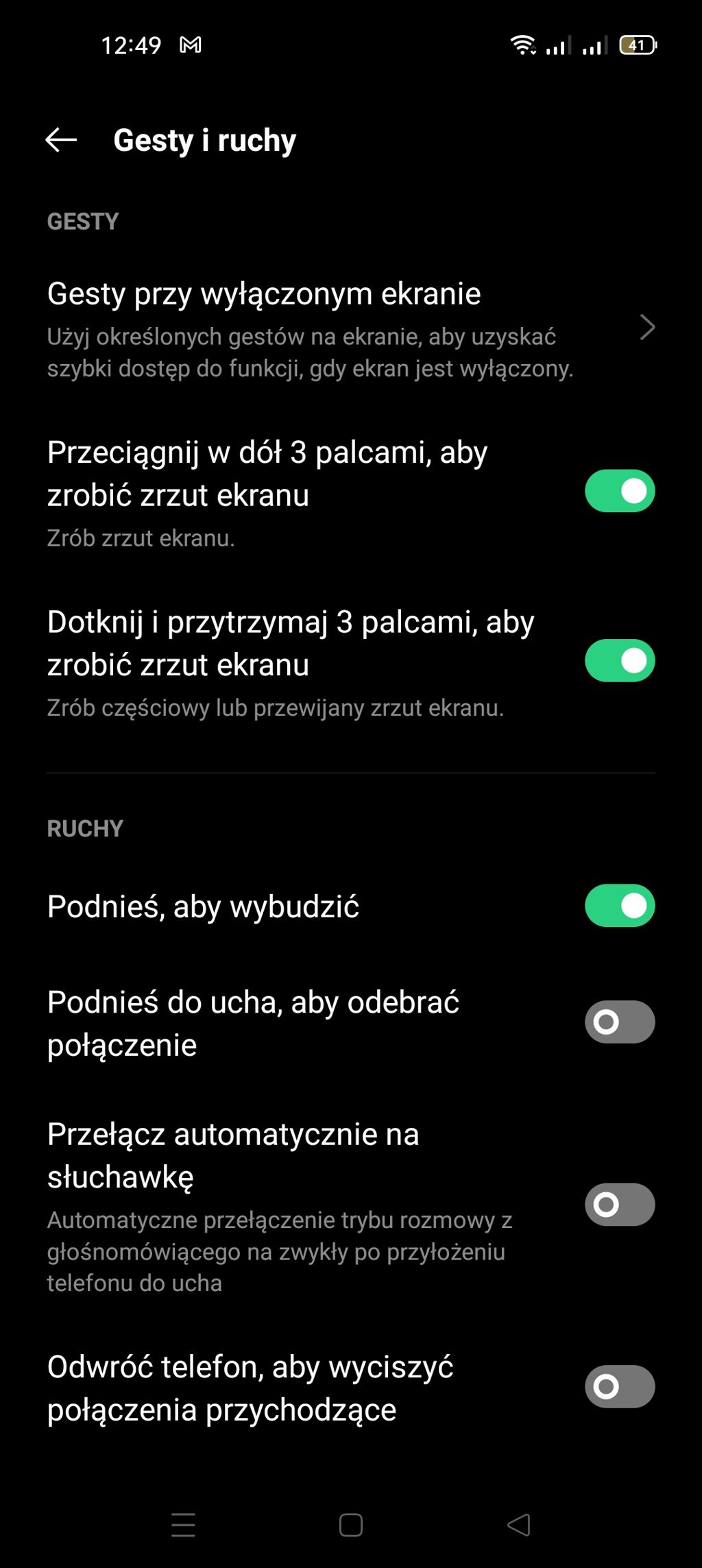Viewport: 702px width, 1568px height.
Task: Toggle off Podnieś, aby wybudzić
Action: tap(619, 906)
